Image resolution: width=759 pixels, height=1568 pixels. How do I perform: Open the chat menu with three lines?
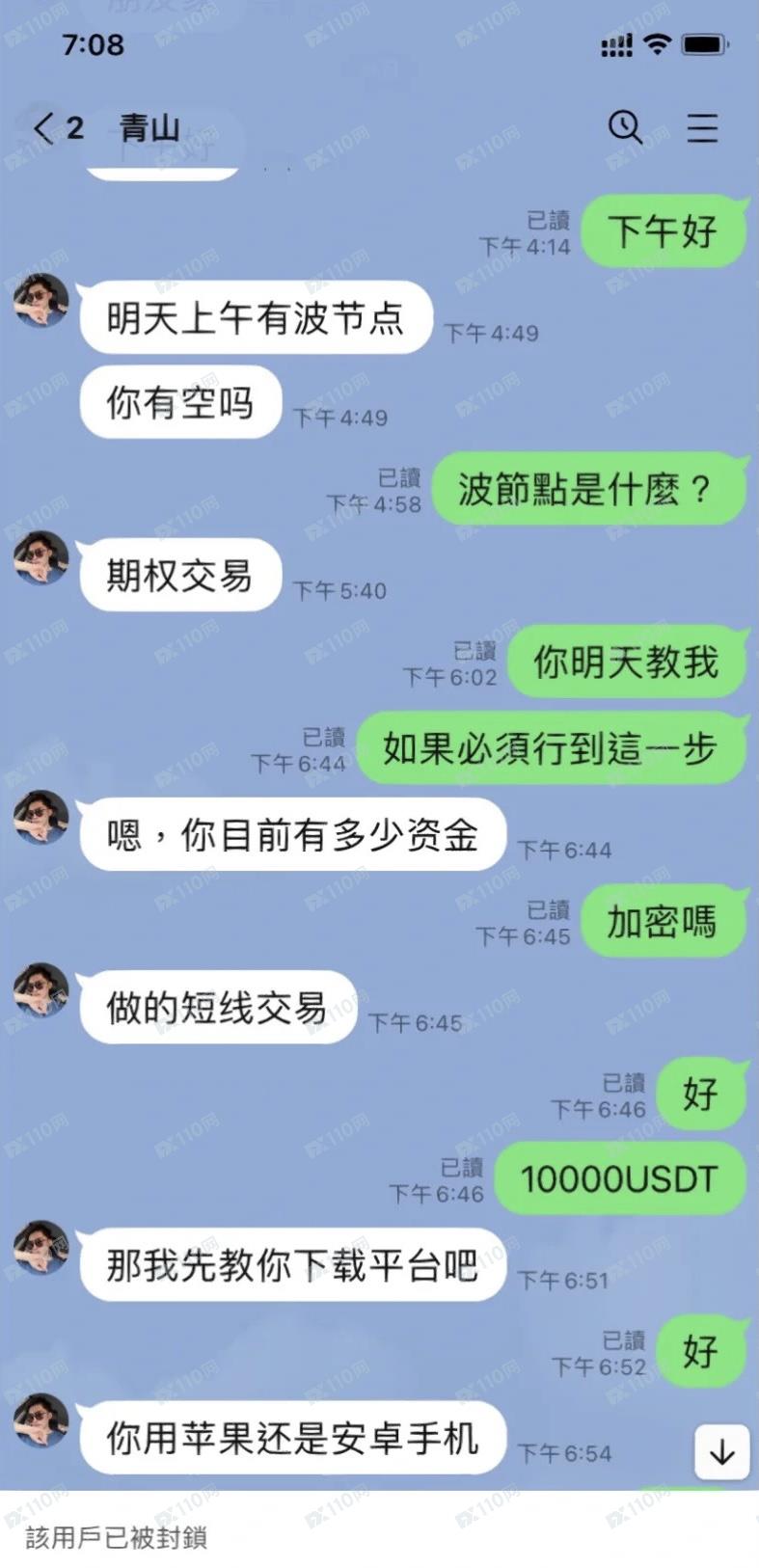click(702, 127)
